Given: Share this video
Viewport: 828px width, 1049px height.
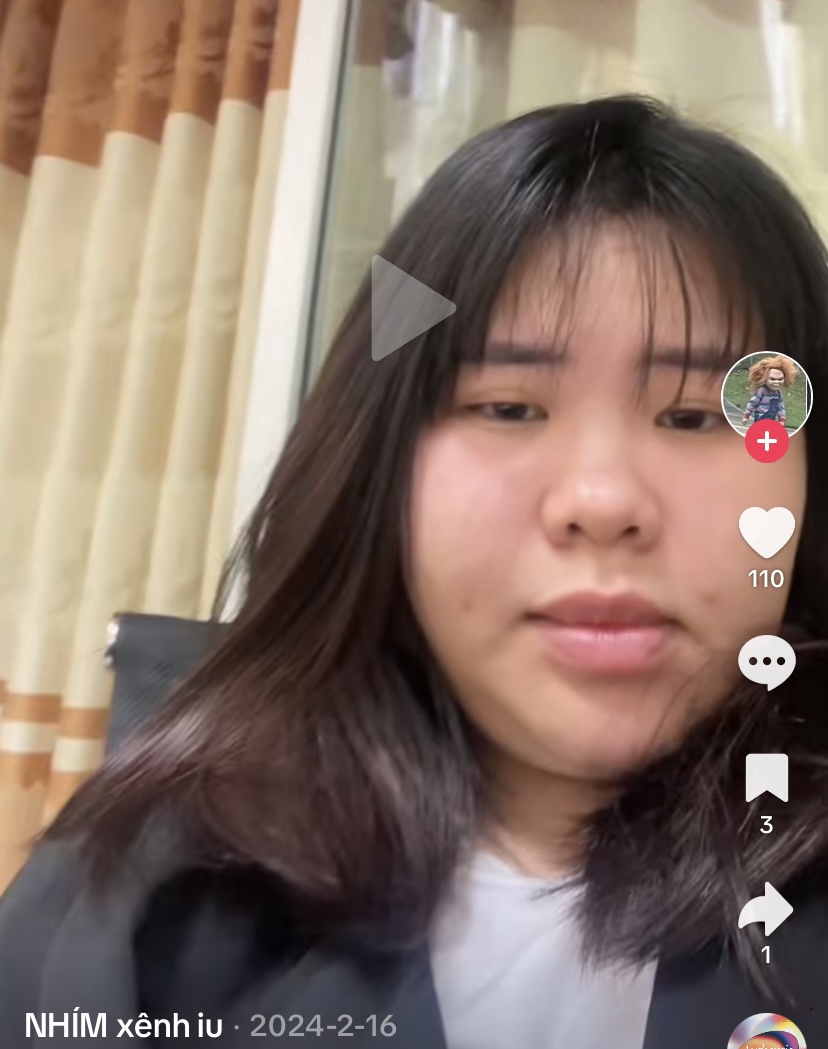Looking at the screenshot, I should (x=766, y=908).
